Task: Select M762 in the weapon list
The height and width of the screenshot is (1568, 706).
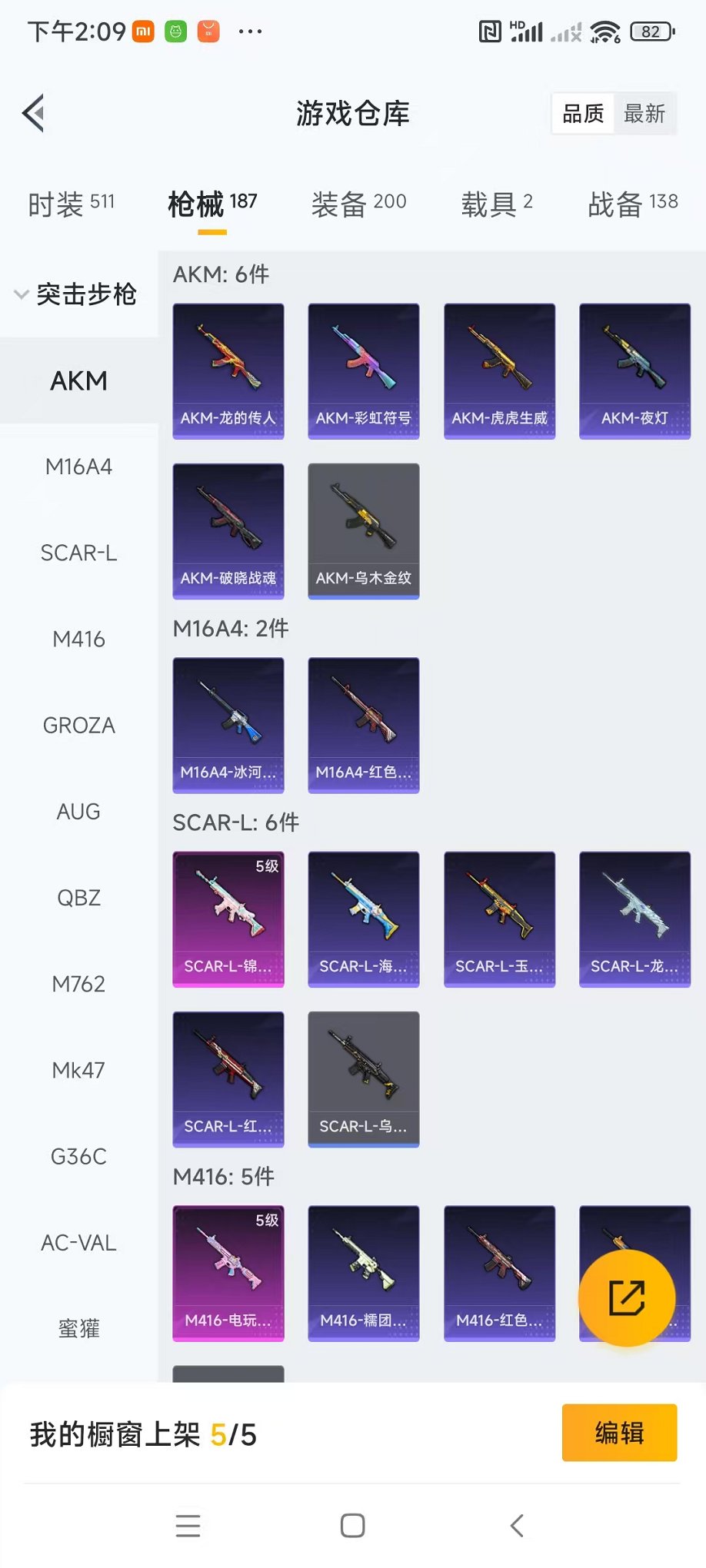Action: 78,984
